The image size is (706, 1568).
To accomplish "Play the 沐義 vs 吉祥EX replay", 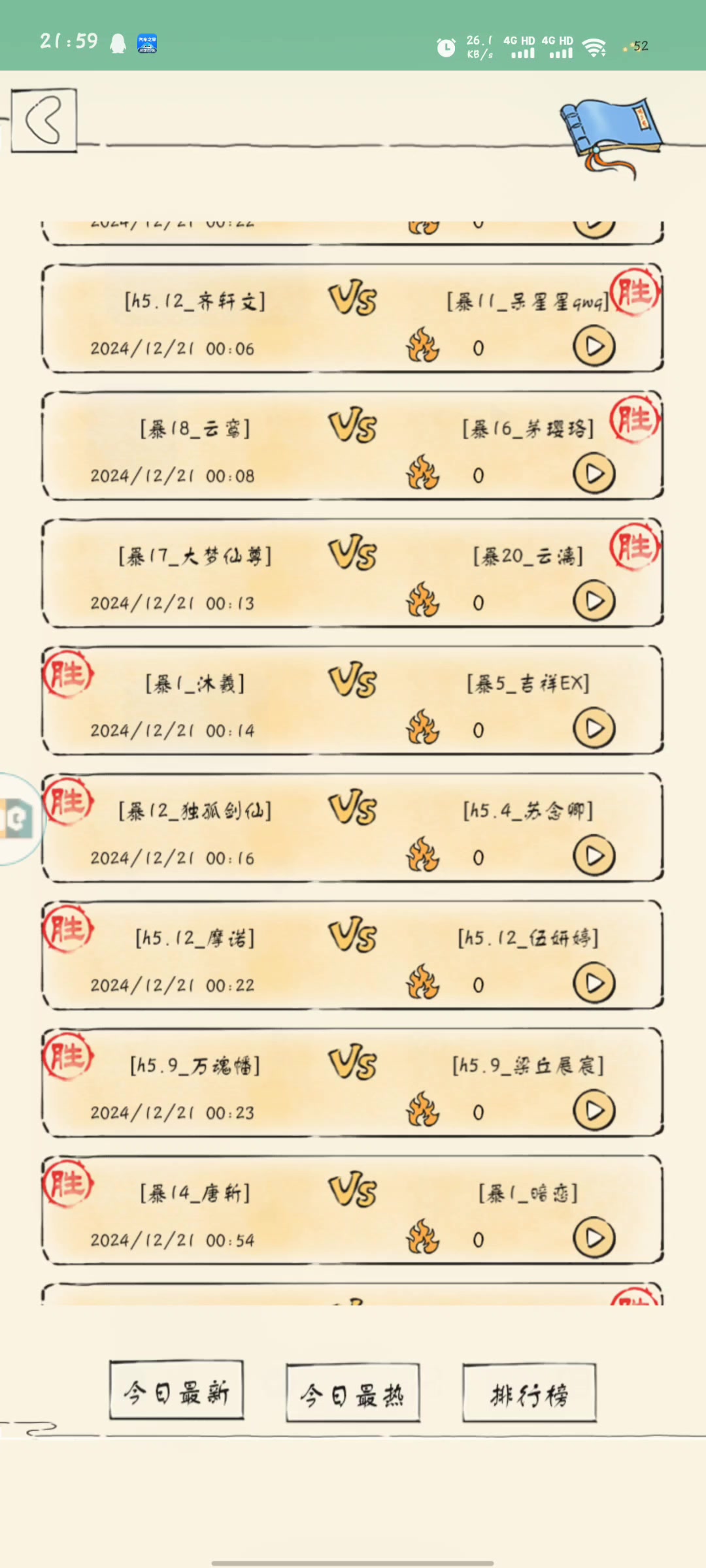I will 594,728.
